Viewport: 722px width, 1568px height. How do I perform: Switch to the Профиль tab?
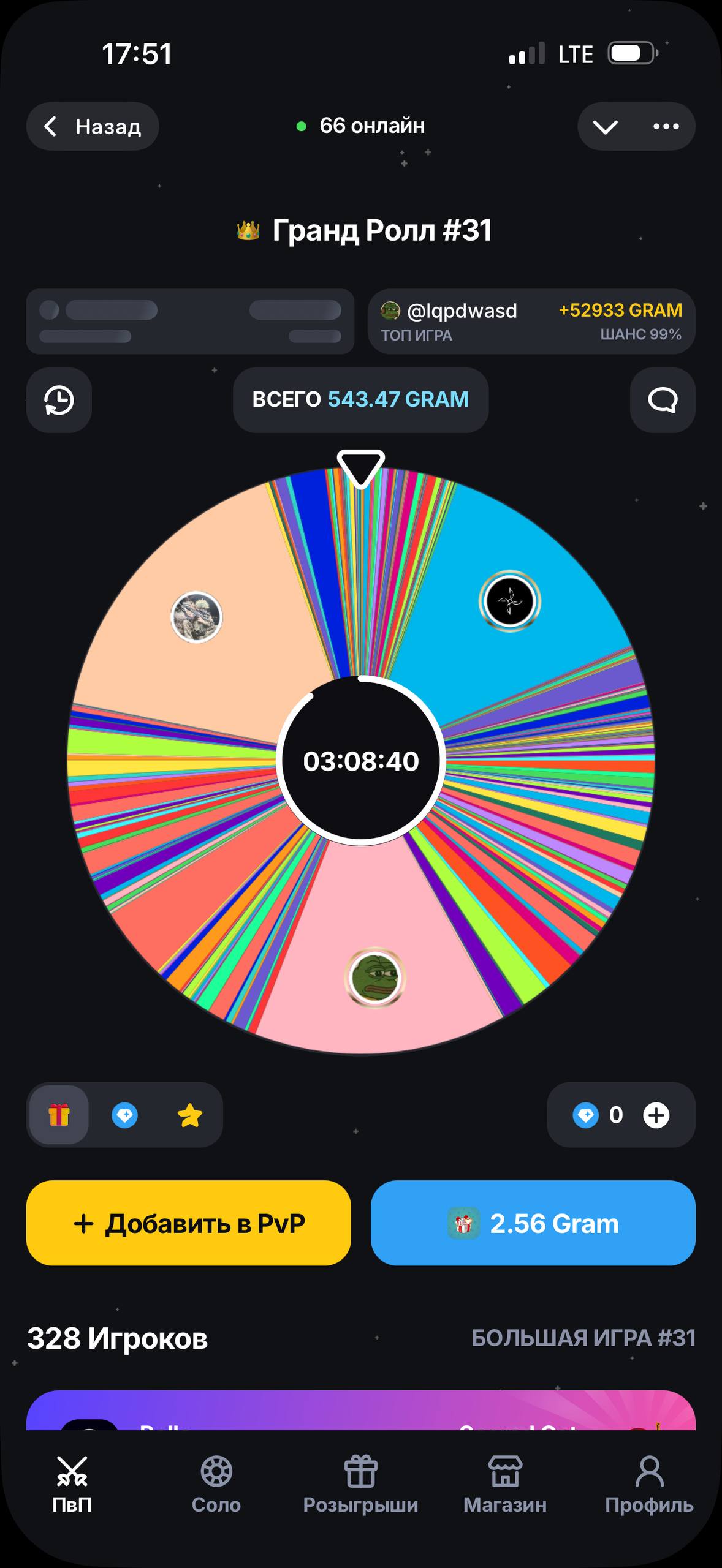point(649,1485)
